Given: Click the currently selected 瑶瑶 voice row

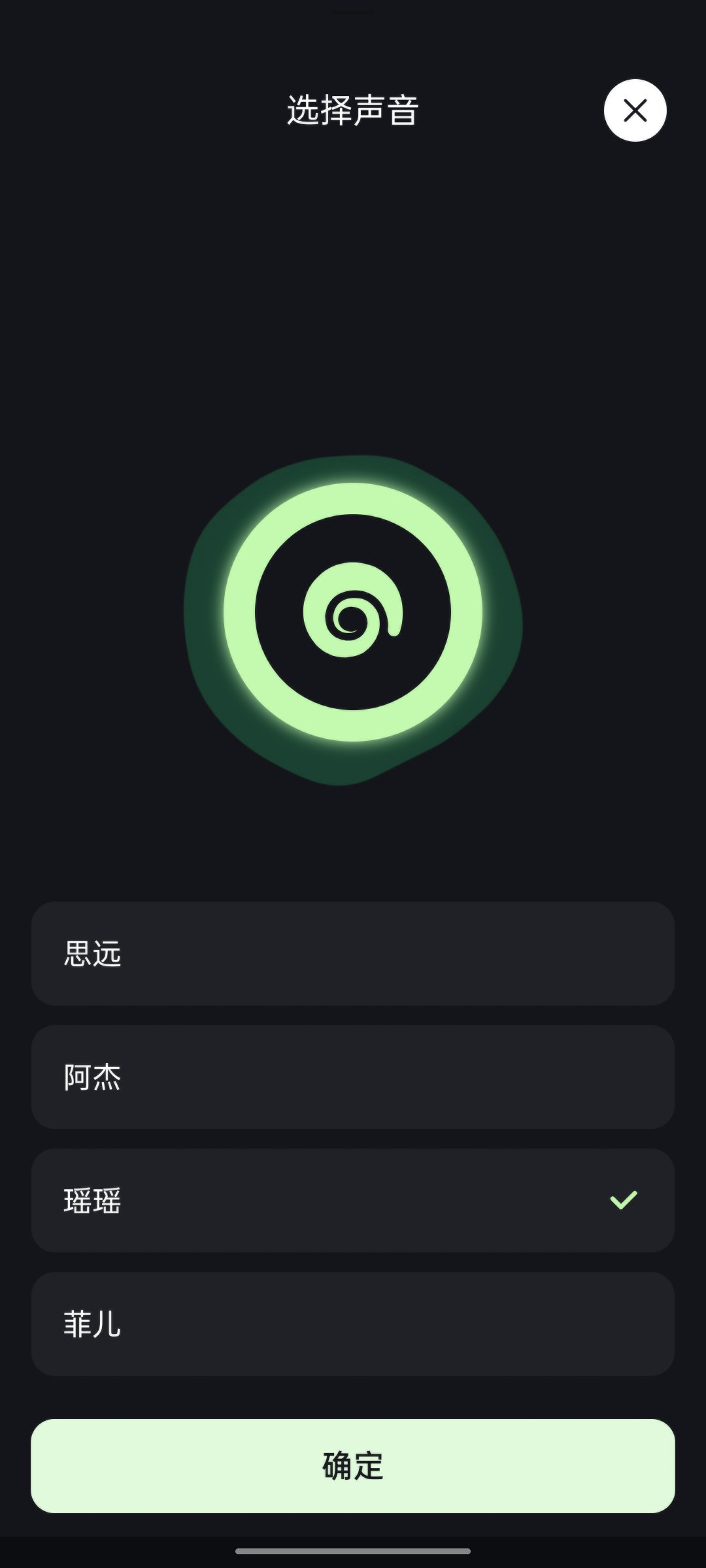Looking at the screenshot, I should [353, 1201].
